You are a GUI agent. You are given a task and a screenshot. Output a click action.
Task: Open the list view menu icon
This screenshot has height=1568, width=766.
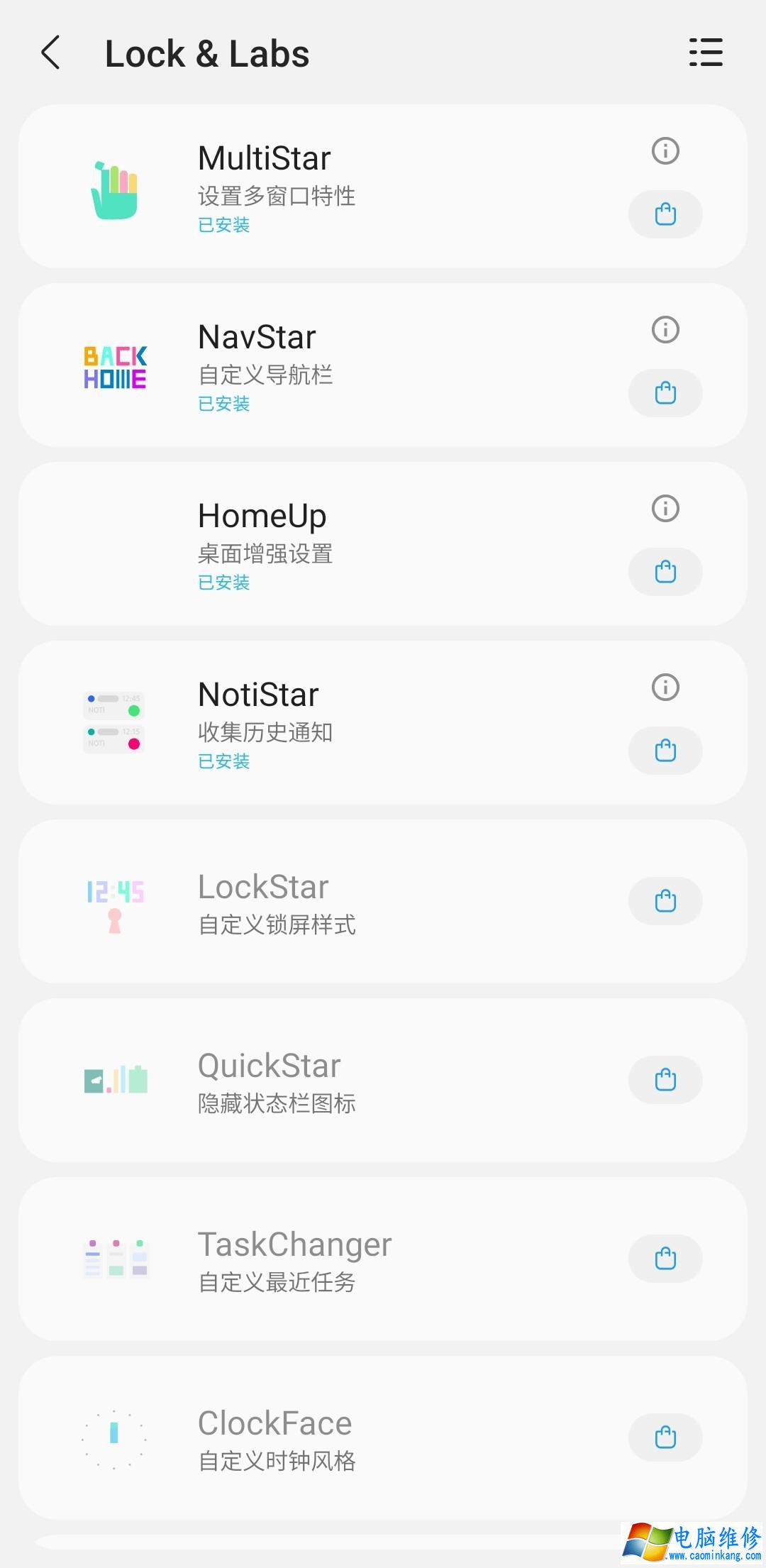[x=706, y=53]
